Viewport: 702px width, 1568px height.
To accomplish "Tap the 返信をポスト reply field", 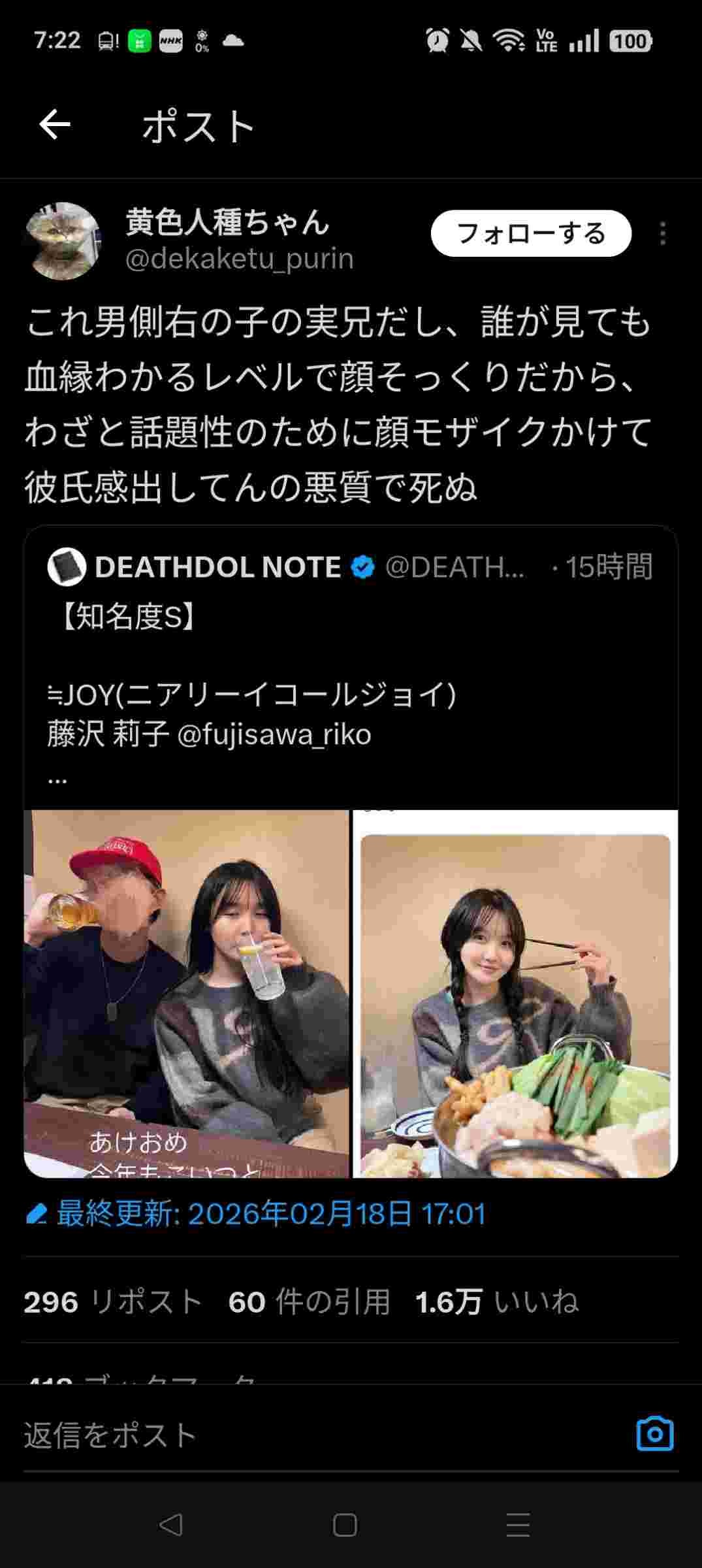I will pos(261,1435).
